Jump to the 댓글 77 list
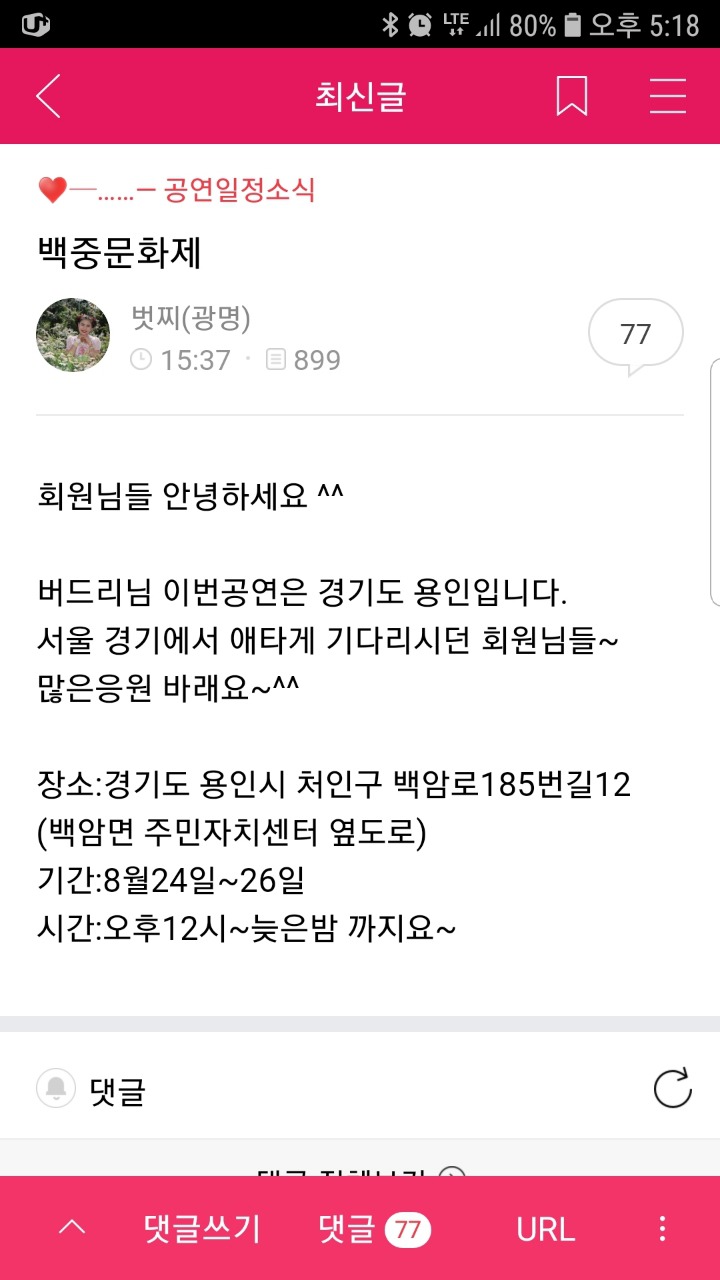The image size is (720, 1280). [x=374, y=1228]
